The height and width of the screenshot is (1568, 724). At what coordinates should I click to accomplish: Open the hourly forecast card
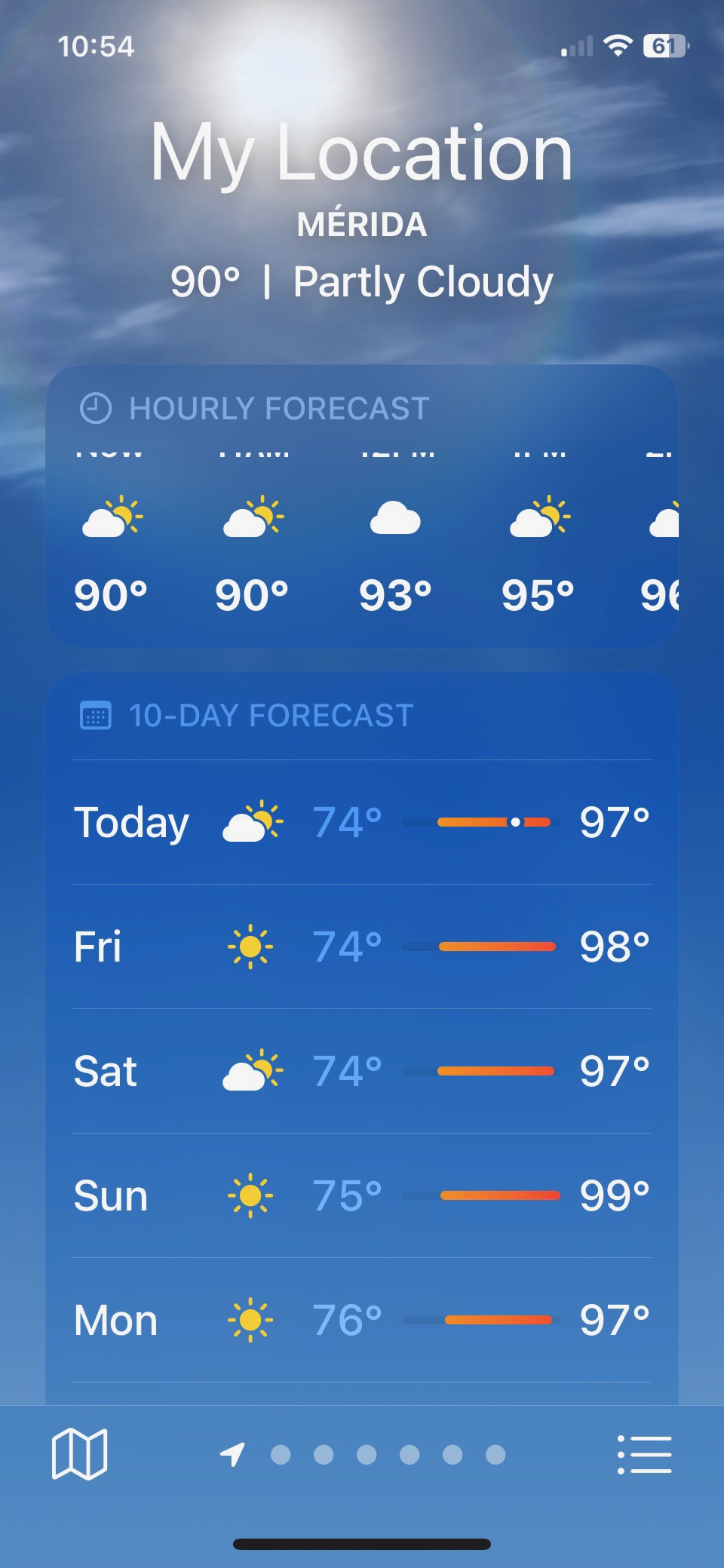[x=362, y=506]
